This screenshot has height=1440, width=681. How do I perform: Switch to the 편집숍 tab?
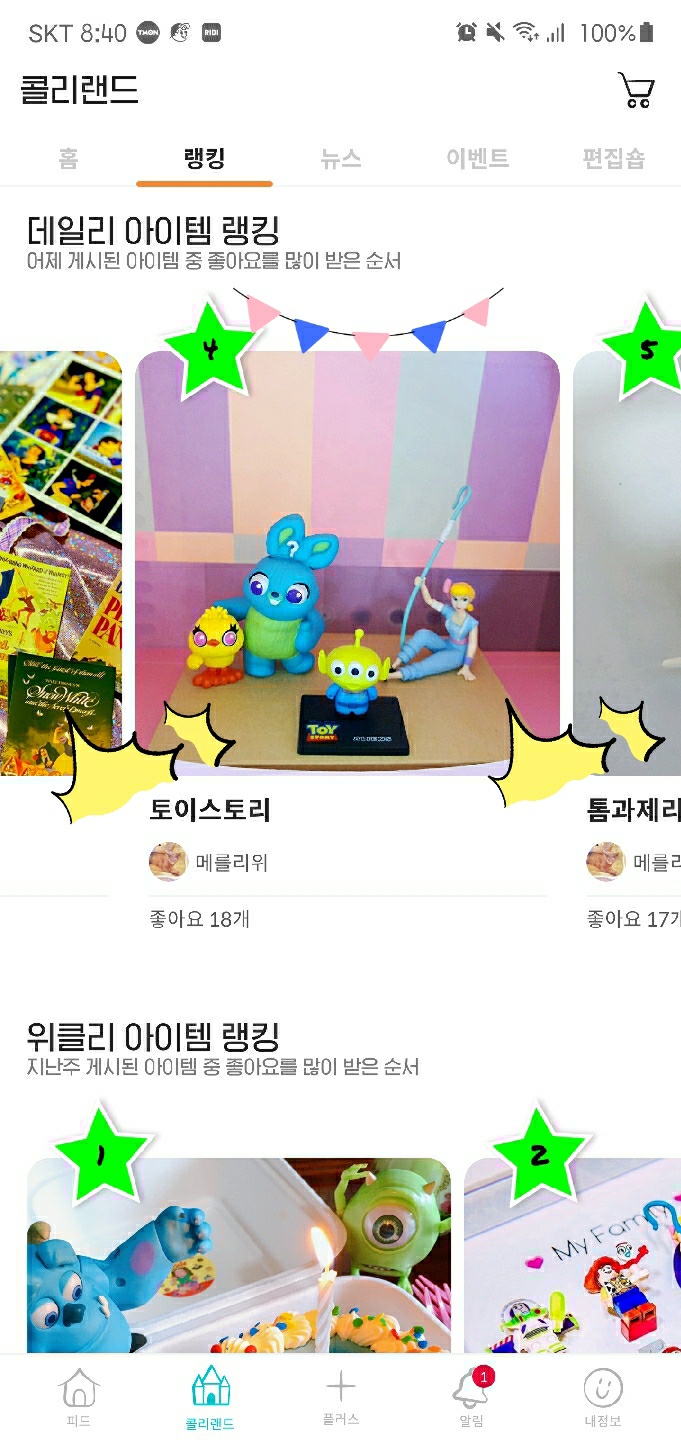click(x=613, y=158)
